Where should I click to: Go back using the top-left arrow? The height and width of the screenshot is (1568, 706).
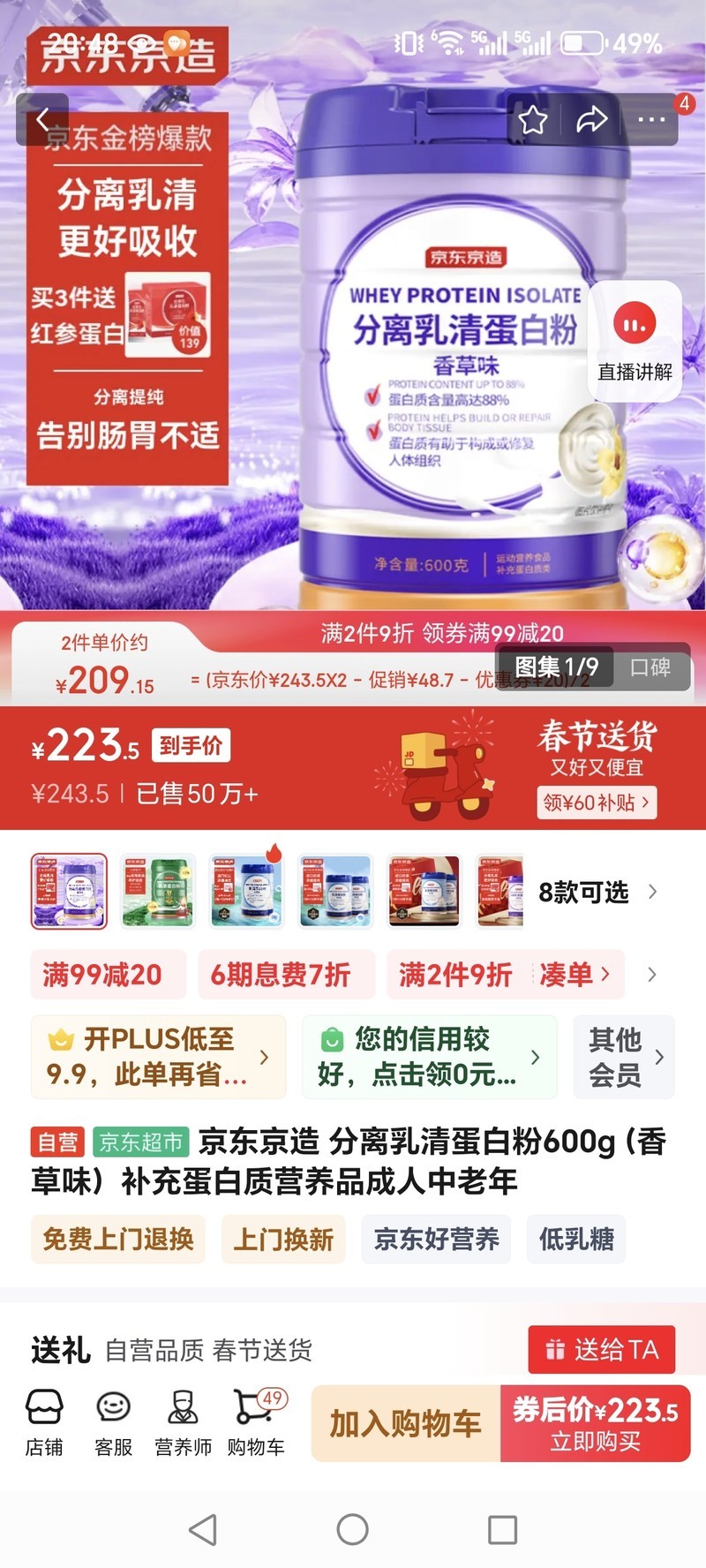(42, 119)
